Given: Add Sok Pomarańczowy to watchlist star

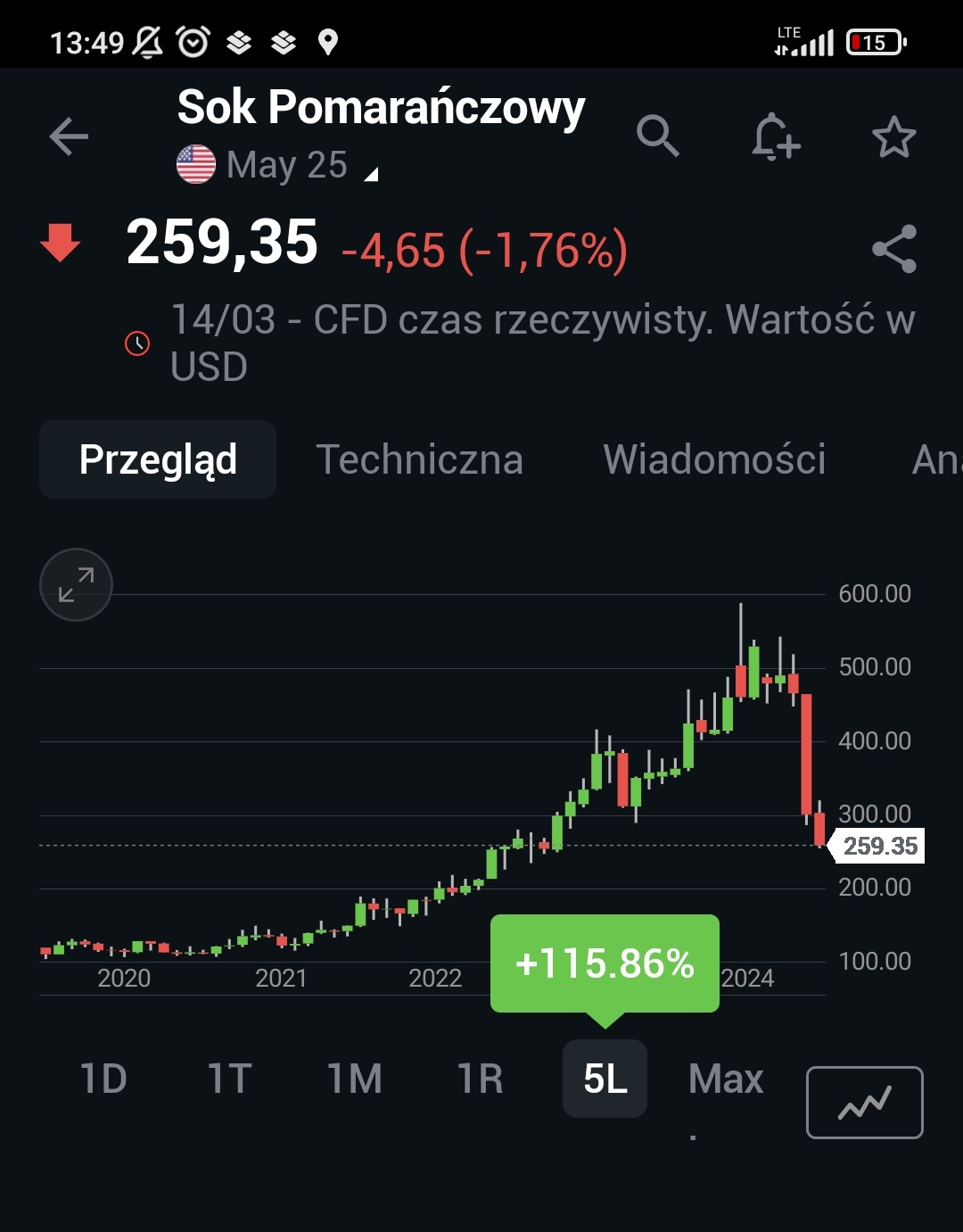Looking at the screenshot, I should pyautogui.click(x=893, y=136).
